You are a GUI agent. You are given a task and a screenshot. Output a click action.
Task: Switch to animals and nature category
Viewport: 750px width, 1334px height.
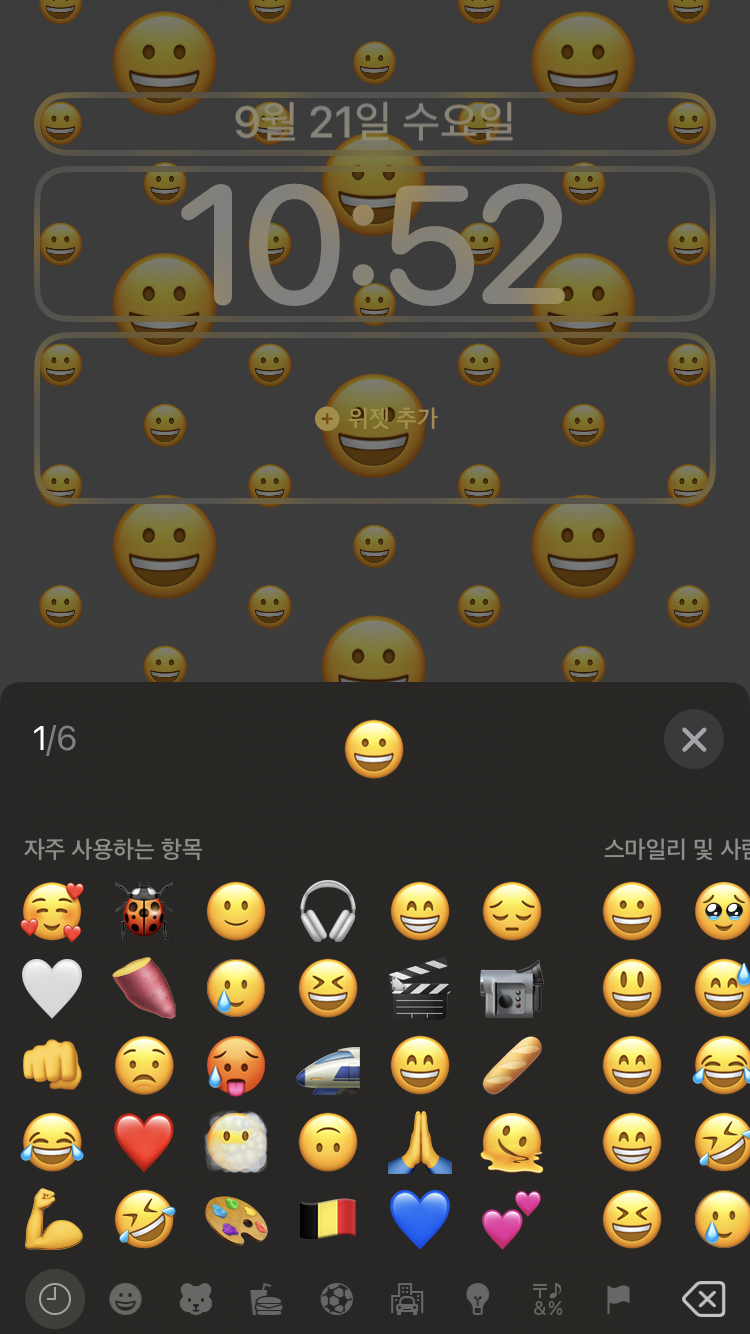pos(195,1299)
